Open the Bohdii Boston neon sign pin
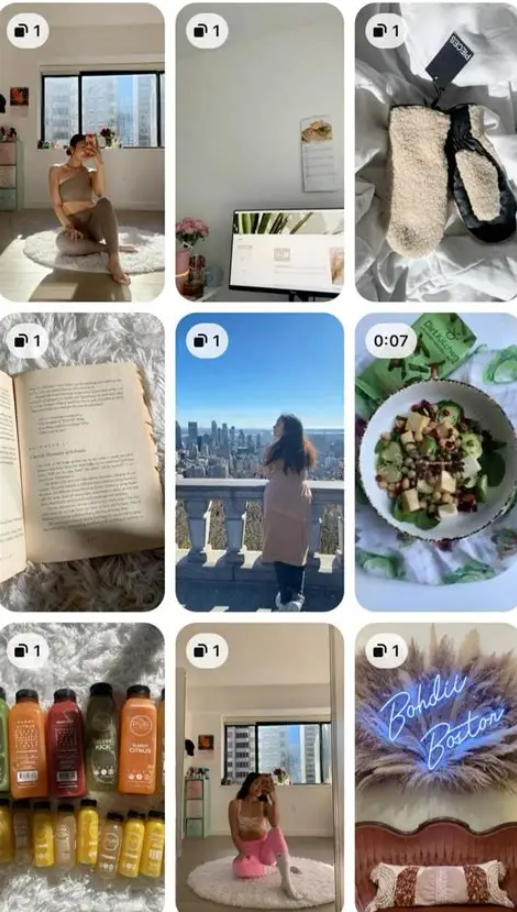 [436, 768]
